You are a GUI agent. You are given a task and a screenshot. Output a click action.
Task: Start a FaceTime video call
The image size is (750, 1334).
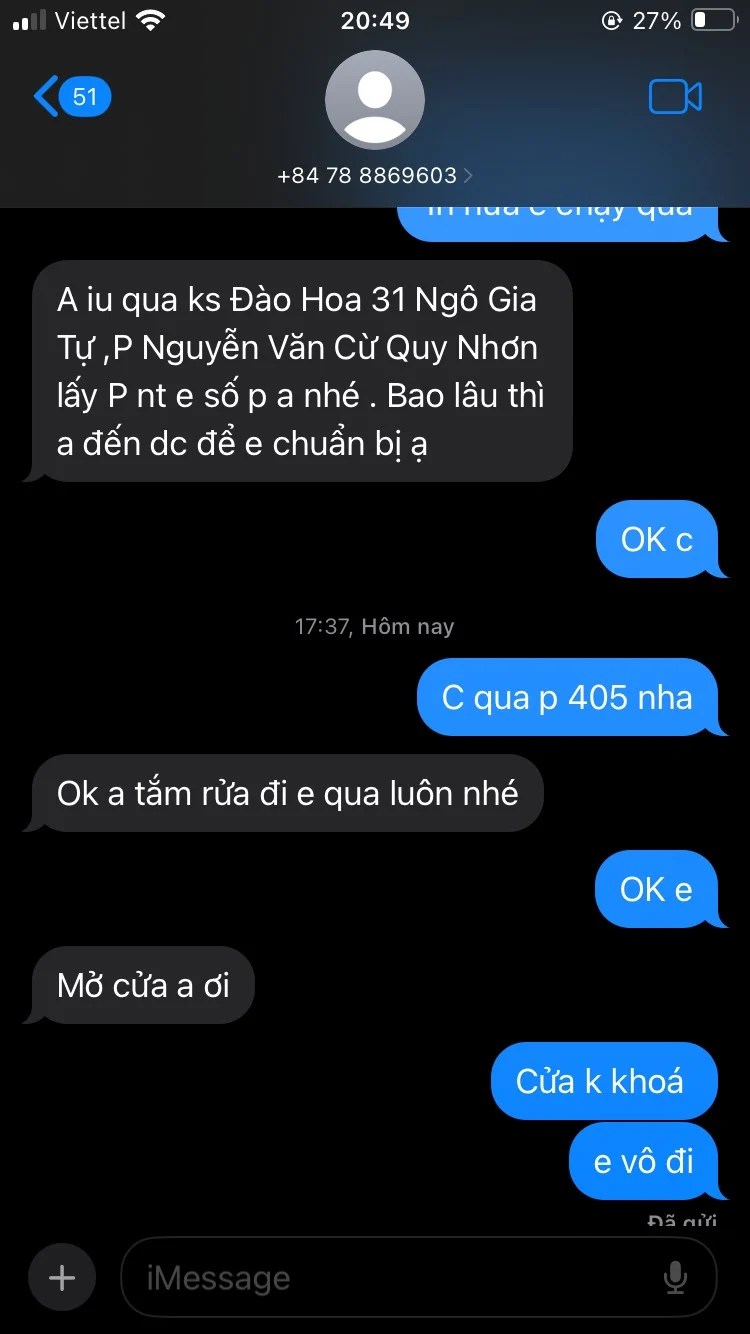[x=675, y=97]
